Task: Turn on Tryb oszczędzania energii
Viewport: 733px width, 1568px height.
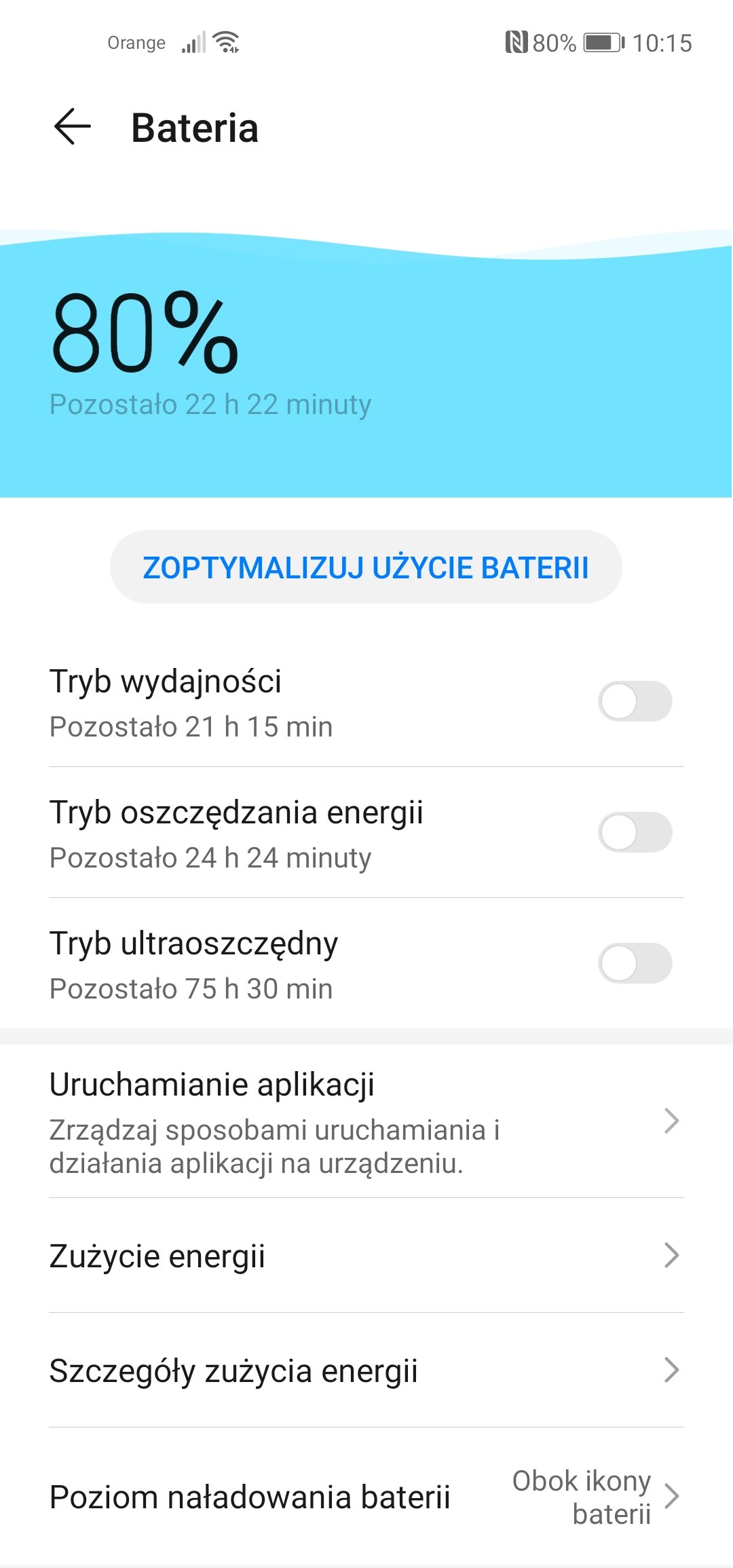Action: 635,832
